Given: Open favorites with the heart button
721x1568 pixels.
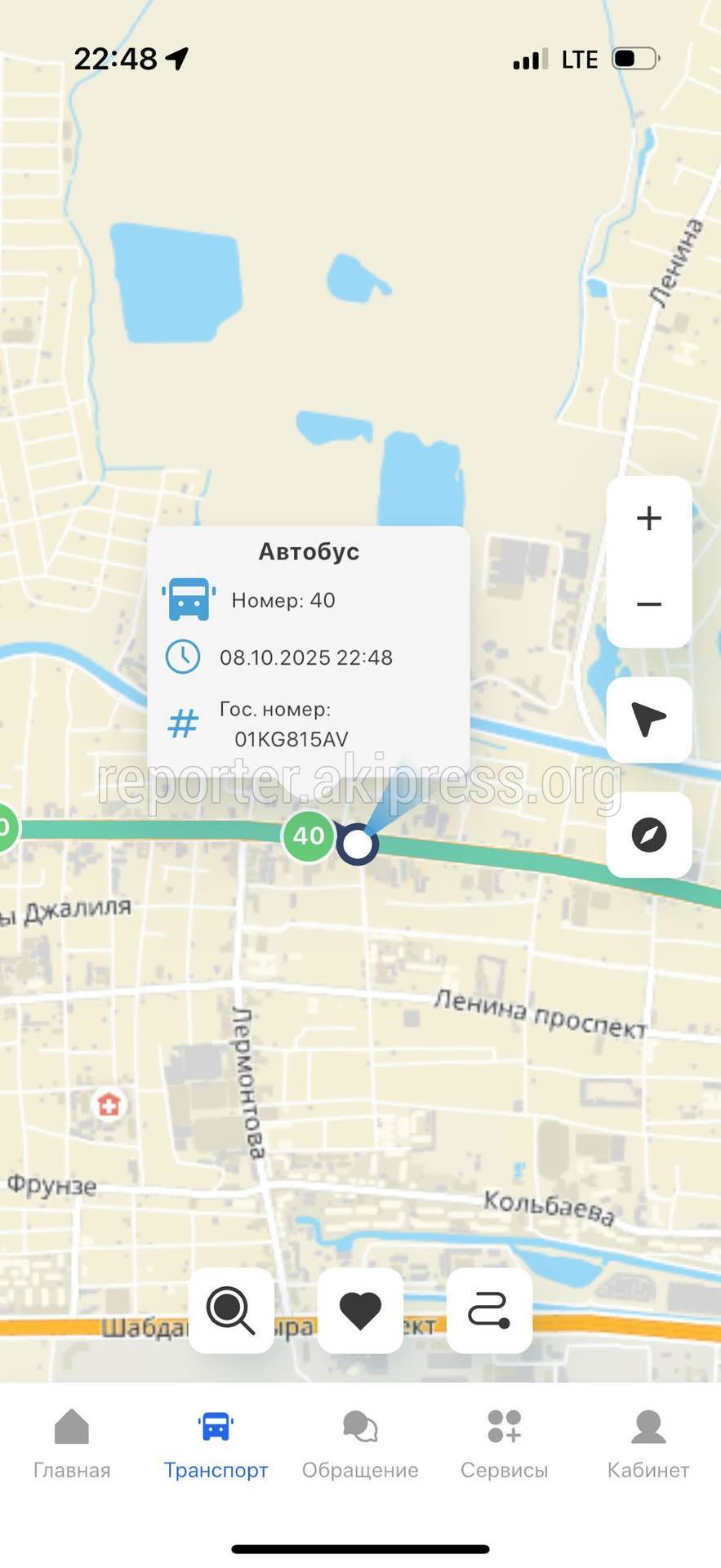Looking at the screenshot, I should tap(360, 1311).
